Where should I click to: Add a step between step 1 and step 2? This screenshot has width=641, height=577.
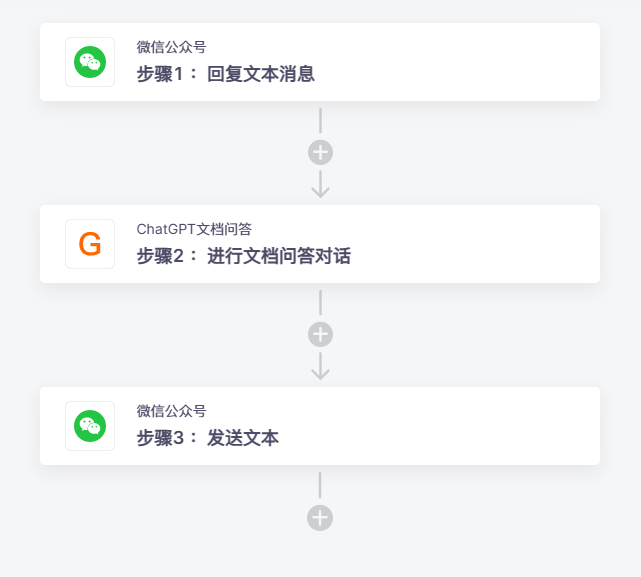click(x=320, y=153)
